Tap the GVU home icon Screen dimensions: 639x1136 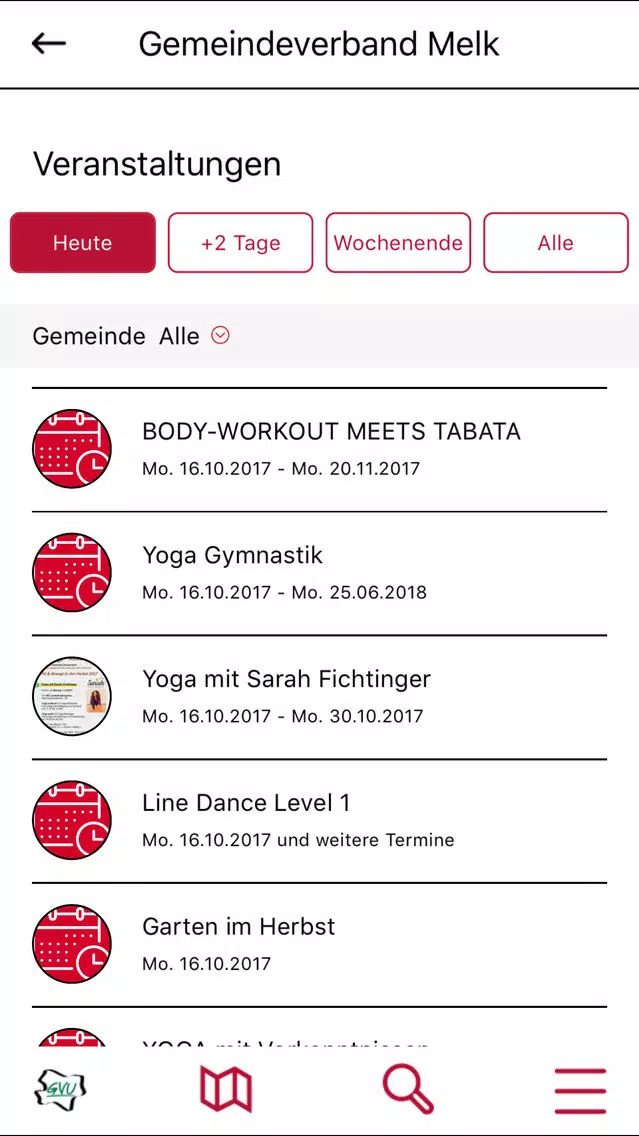(61, 1089)
